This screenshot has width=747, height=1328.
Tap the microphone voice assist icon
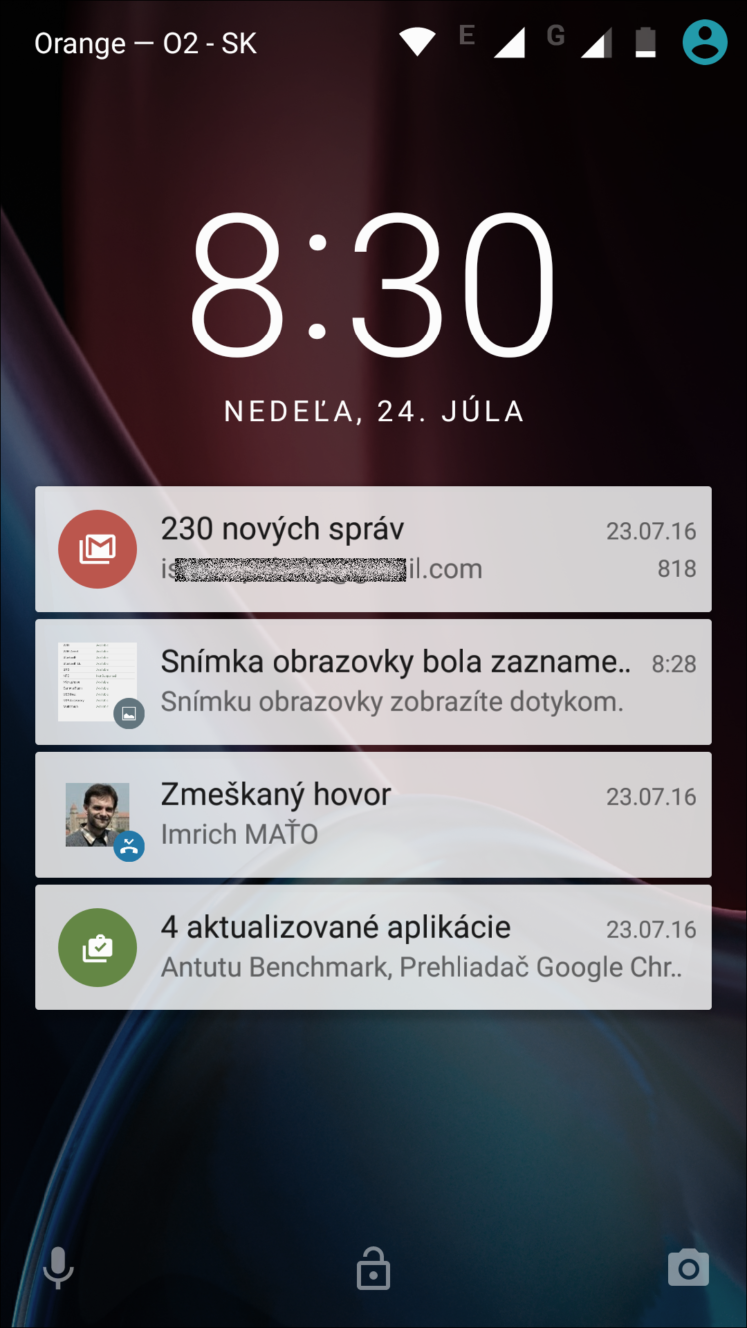click(x=58, y=1268)
